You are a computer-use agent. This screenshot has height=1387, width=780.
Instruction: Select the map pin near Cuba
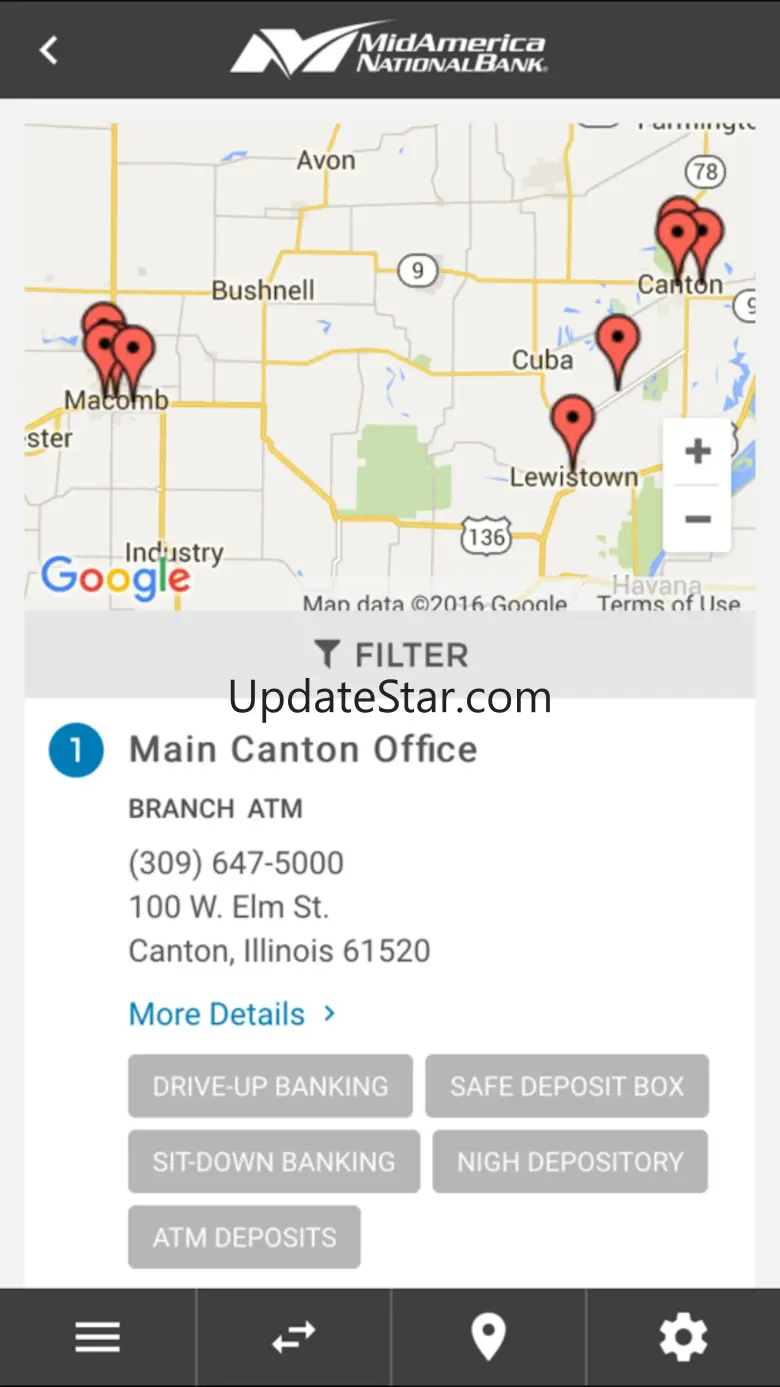tap(617, 342)
